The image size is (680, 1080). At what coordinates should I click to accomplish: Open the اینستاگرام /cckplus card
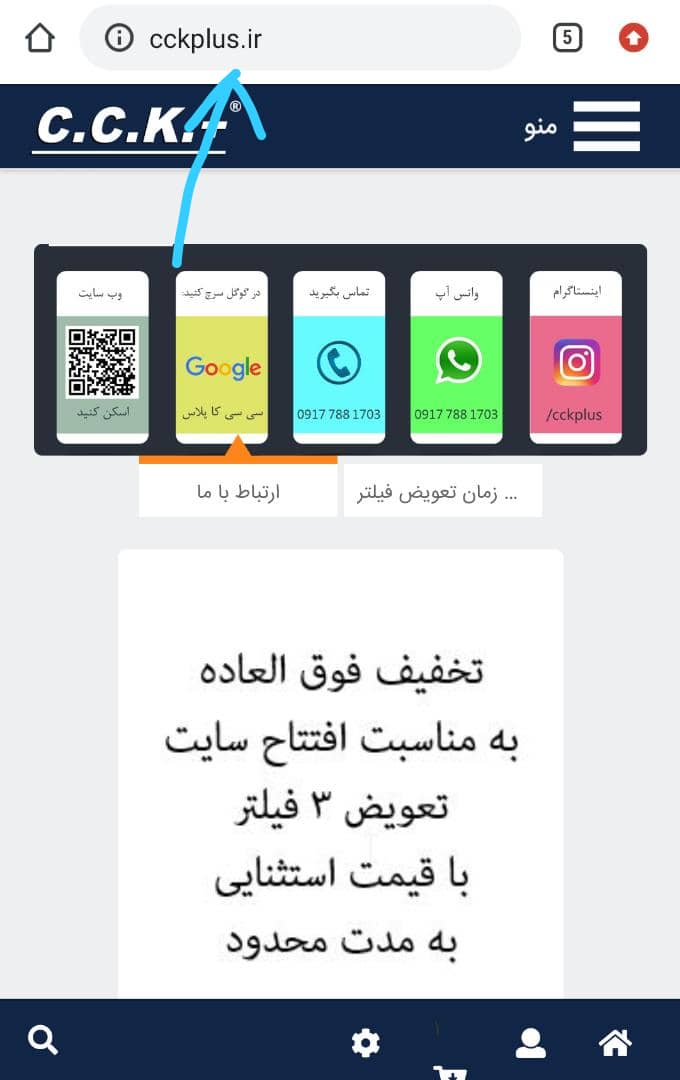point(576,358)
